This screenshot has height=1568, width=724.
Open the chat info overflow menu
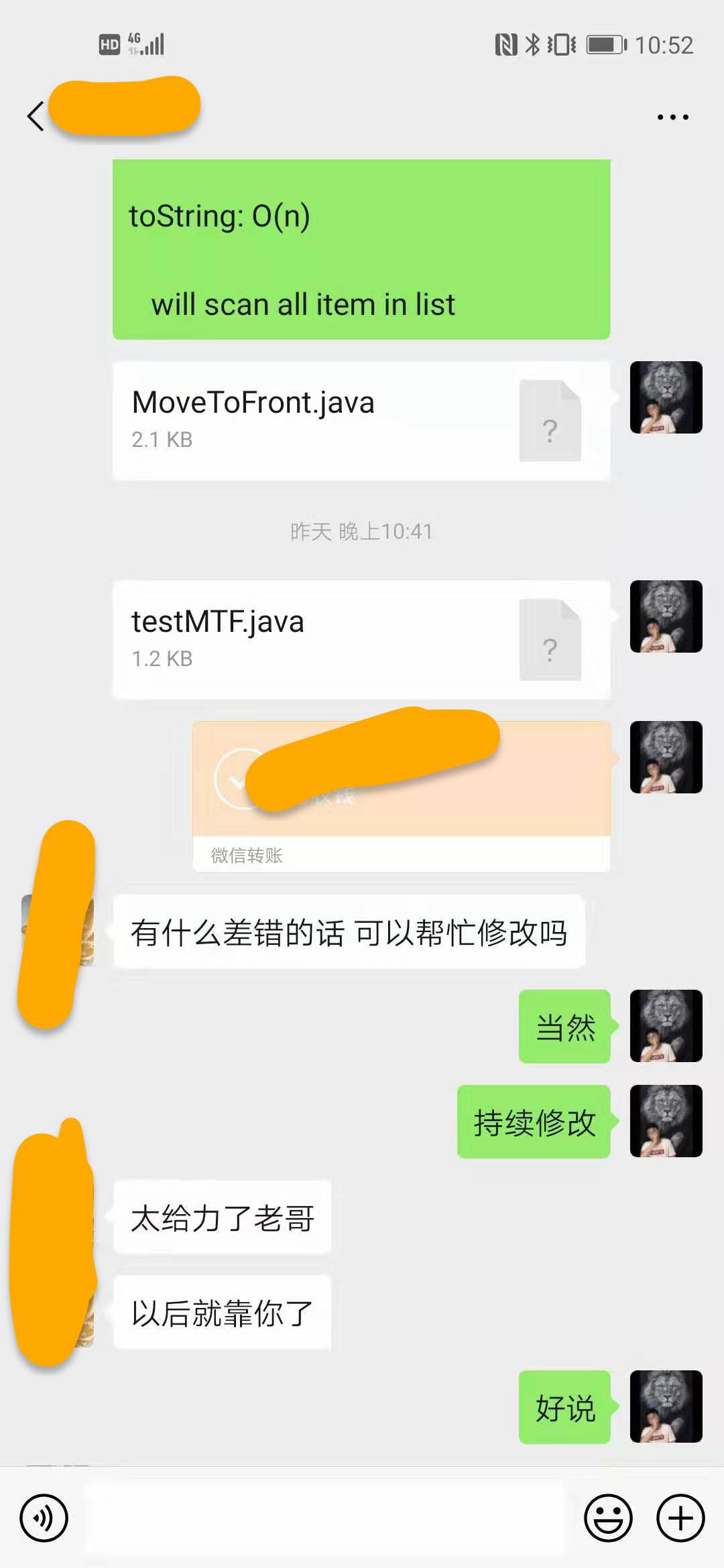pyautogui.click(x=672, y=117)
